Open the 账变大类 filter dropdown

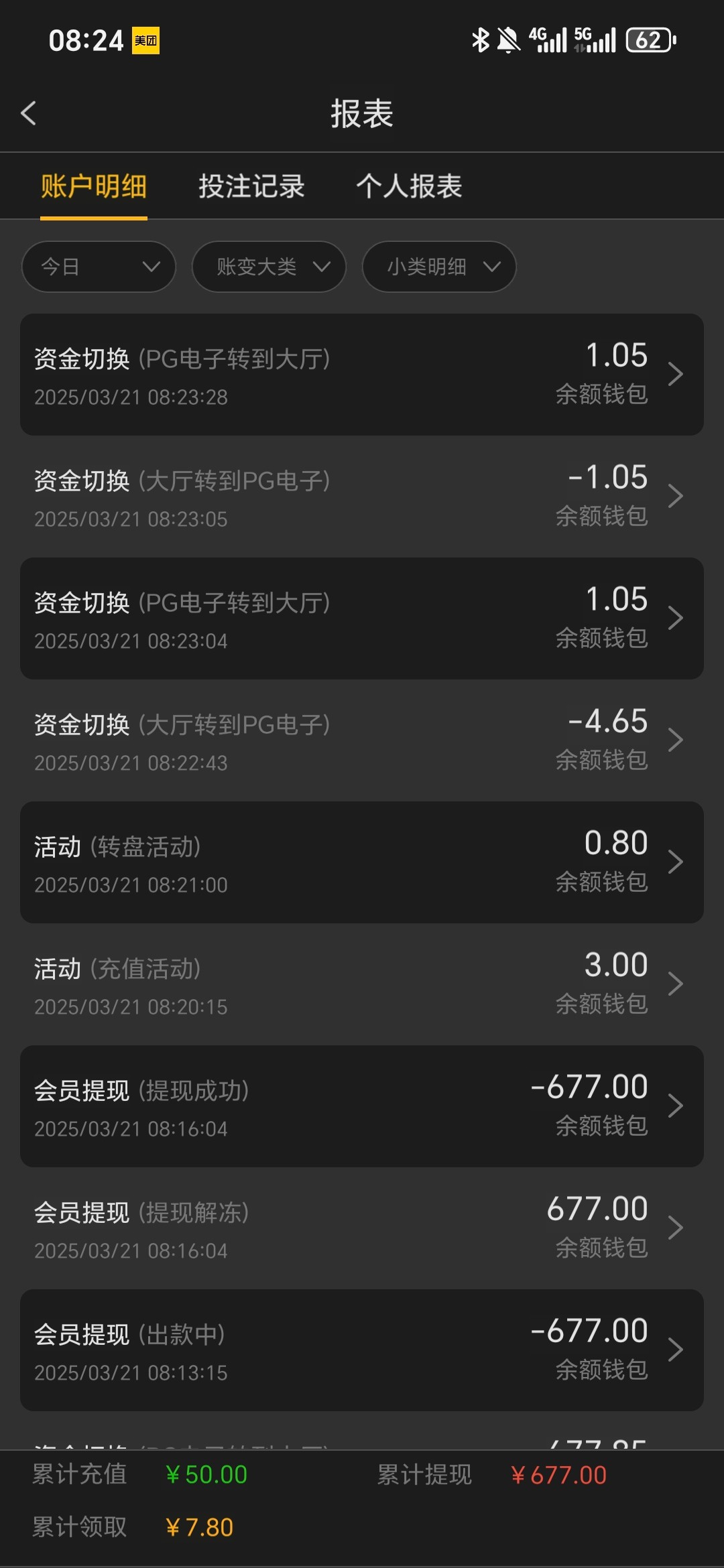tap(269, 267)
